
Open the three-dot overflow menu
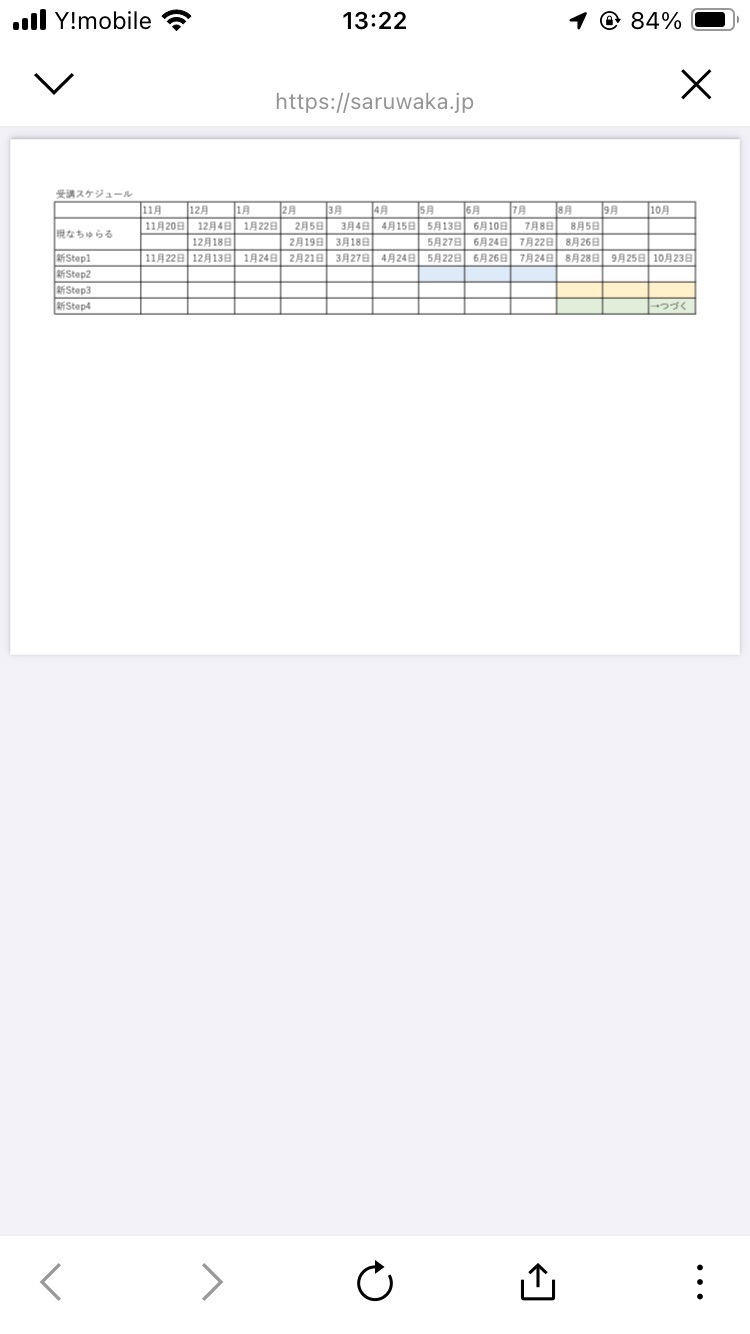[x=699, y=1281]
